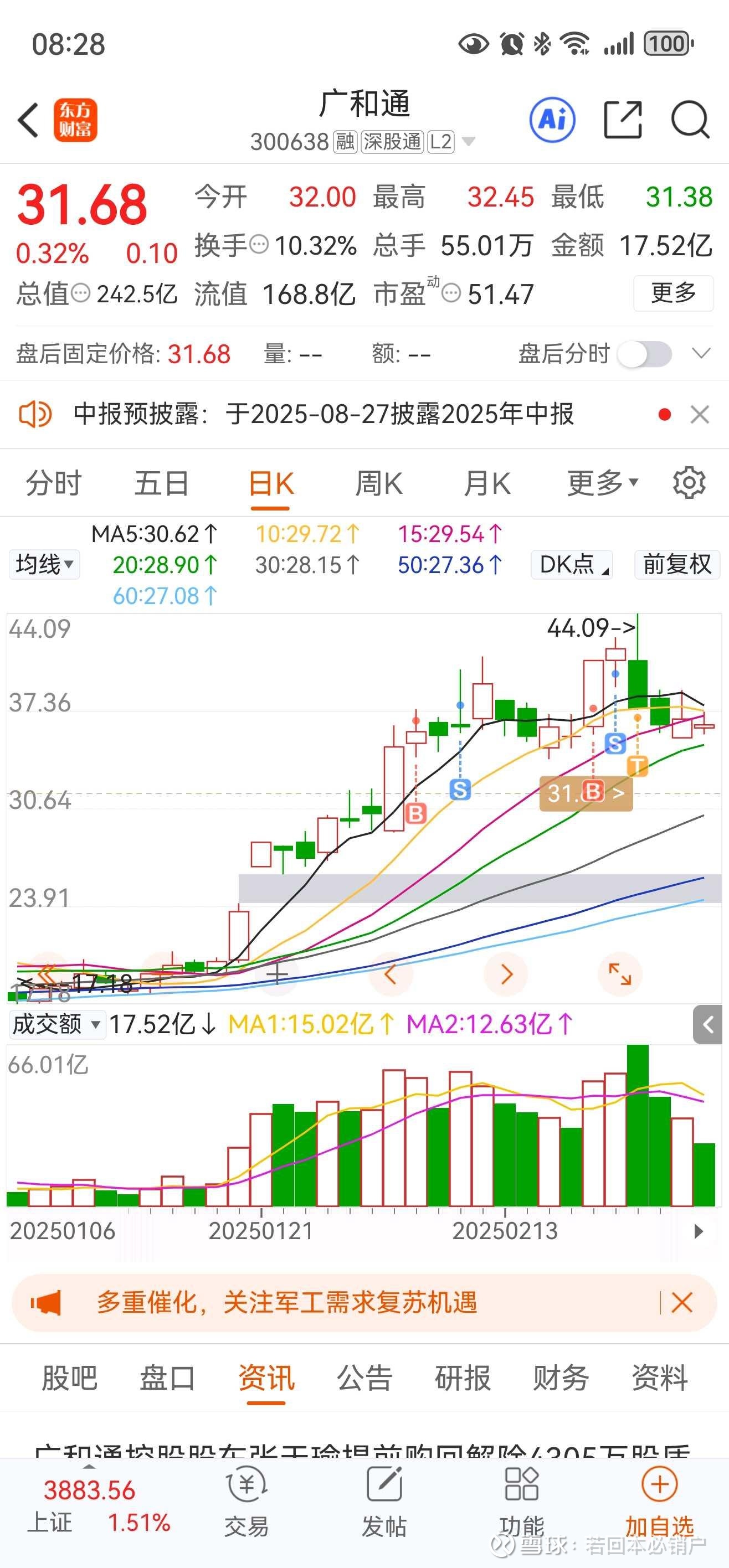The width and height of the screenshot is (729, 1568).
Task: Open the search magnifier
Action: (690, 120)
